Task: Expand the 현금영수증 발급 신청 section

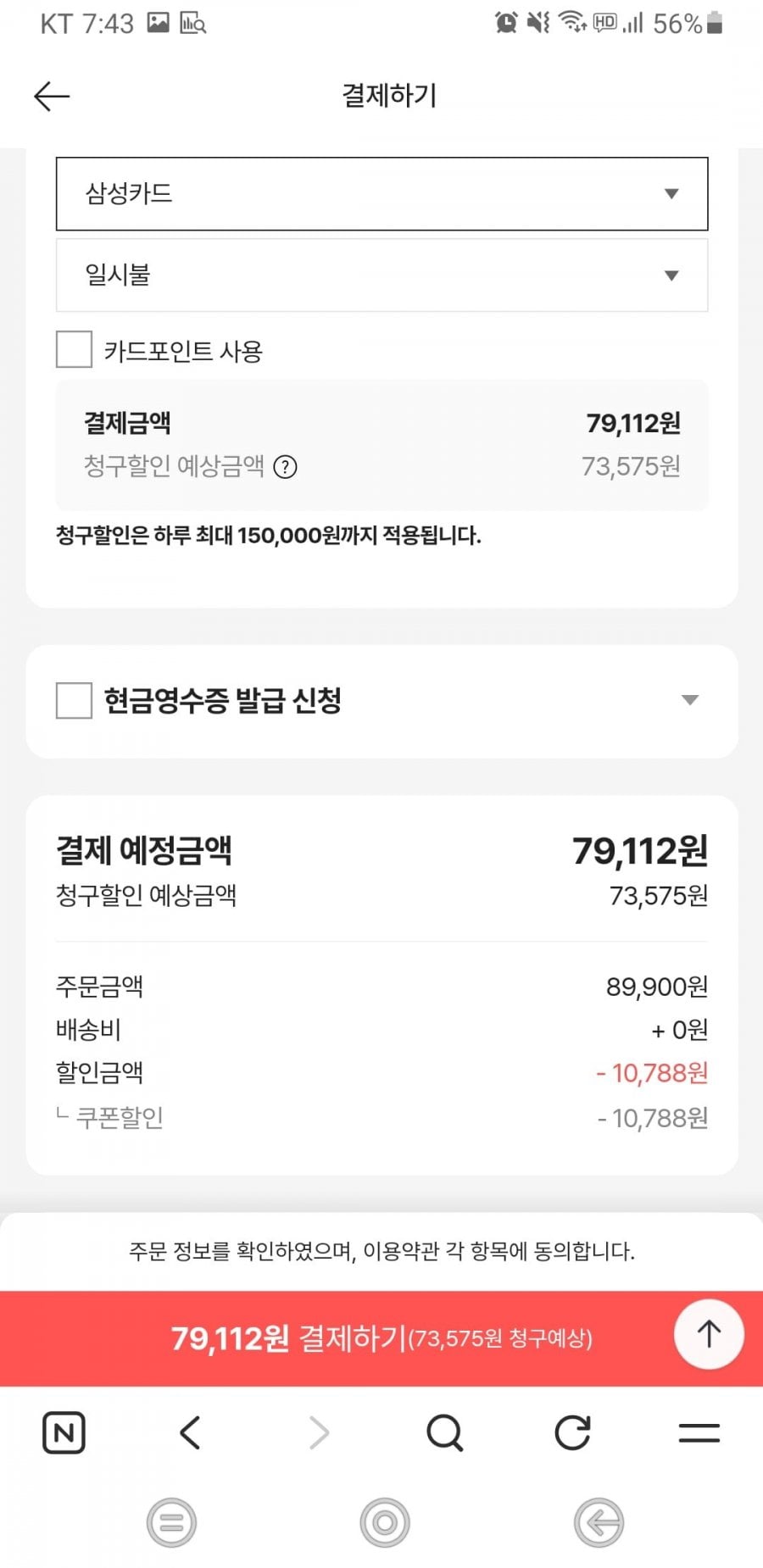Action: [690, 700]
